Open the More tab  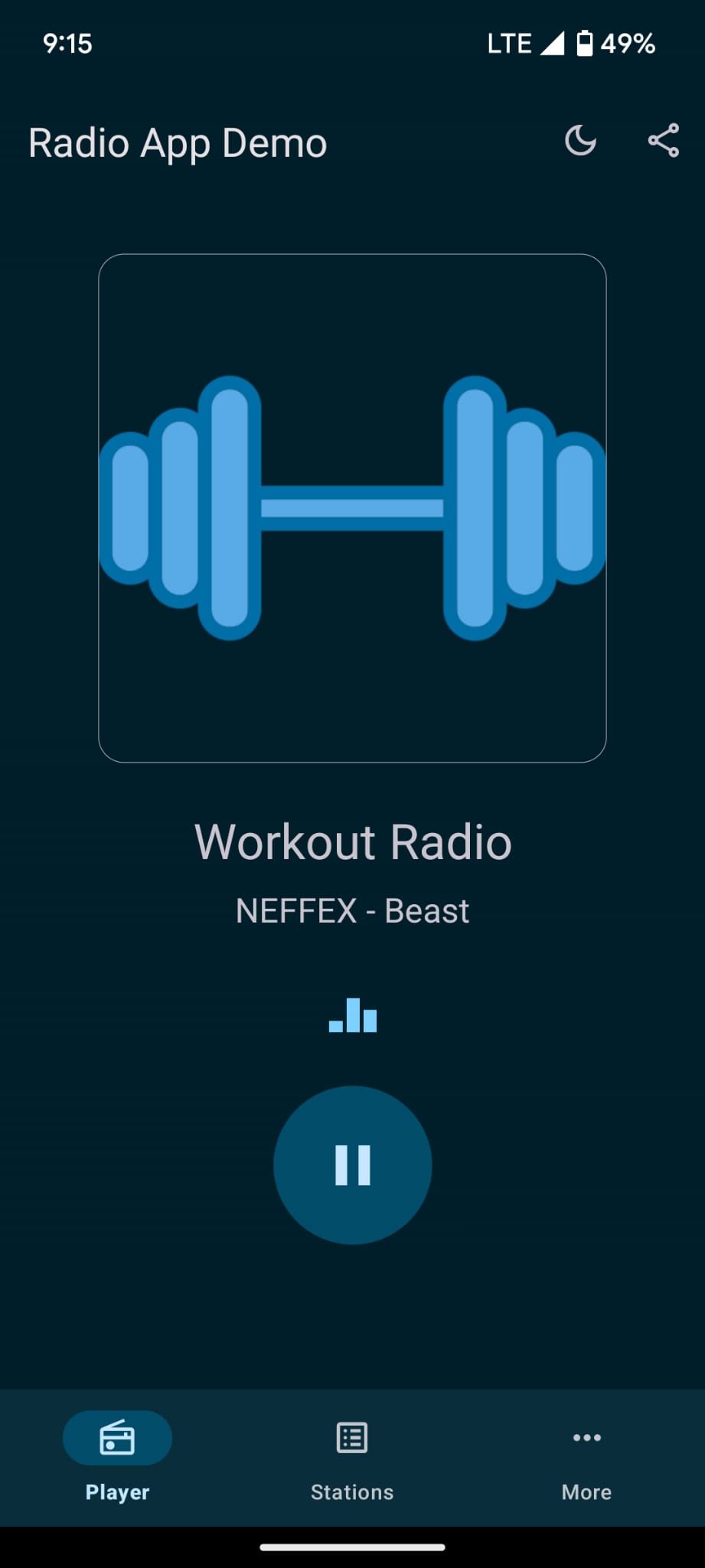(586, 1459)
